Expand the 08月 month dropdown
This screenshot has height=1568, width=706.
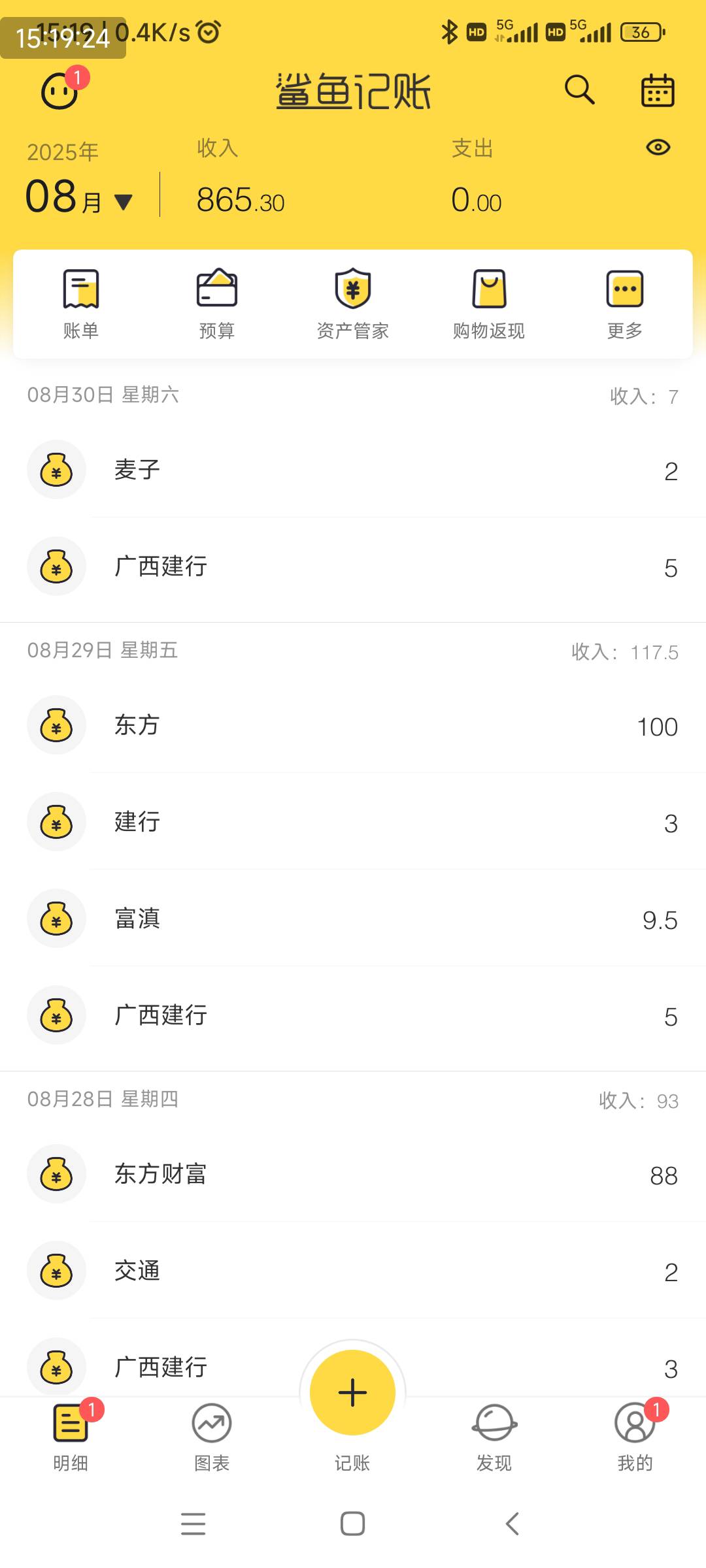[x=79, y=197]
